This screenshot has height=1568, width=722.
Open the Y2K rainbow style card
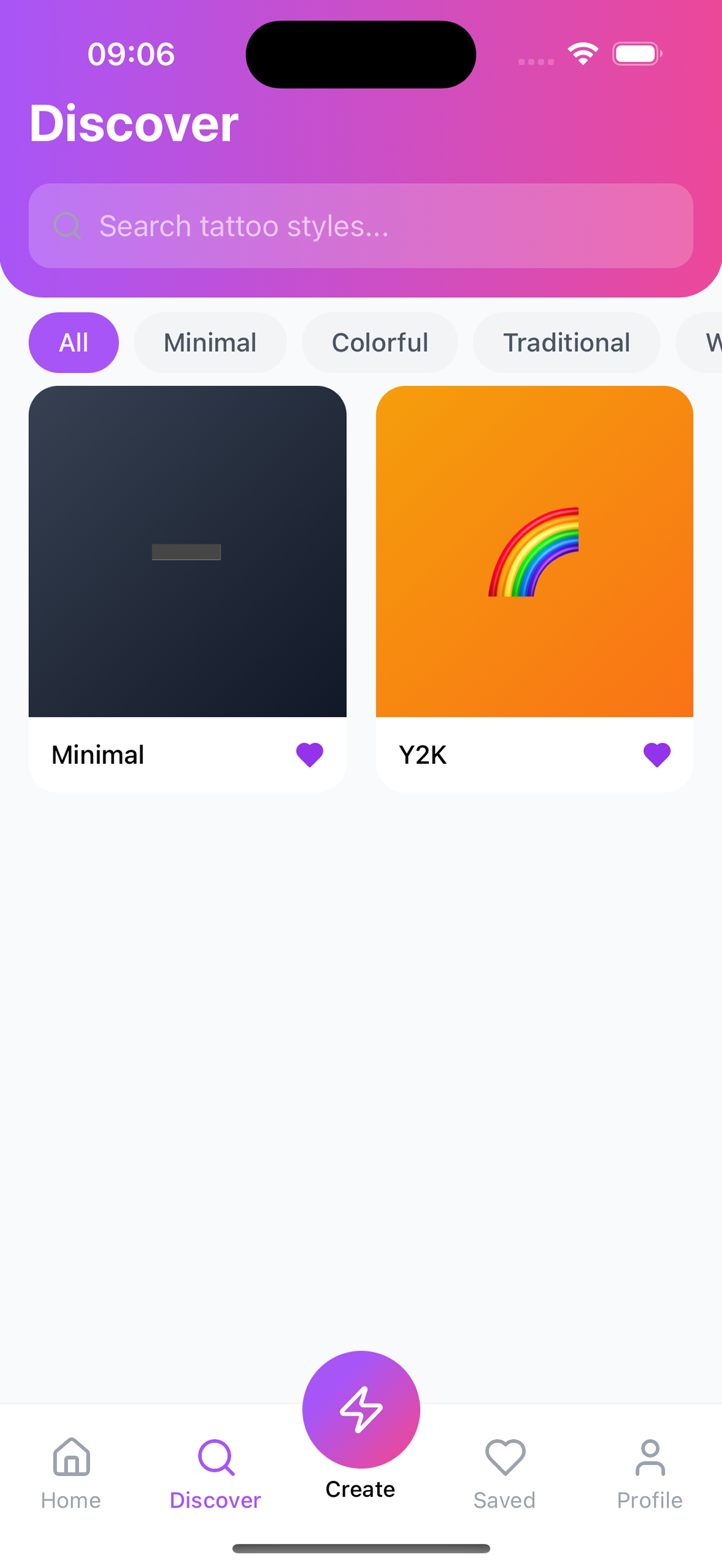(534, 552)
